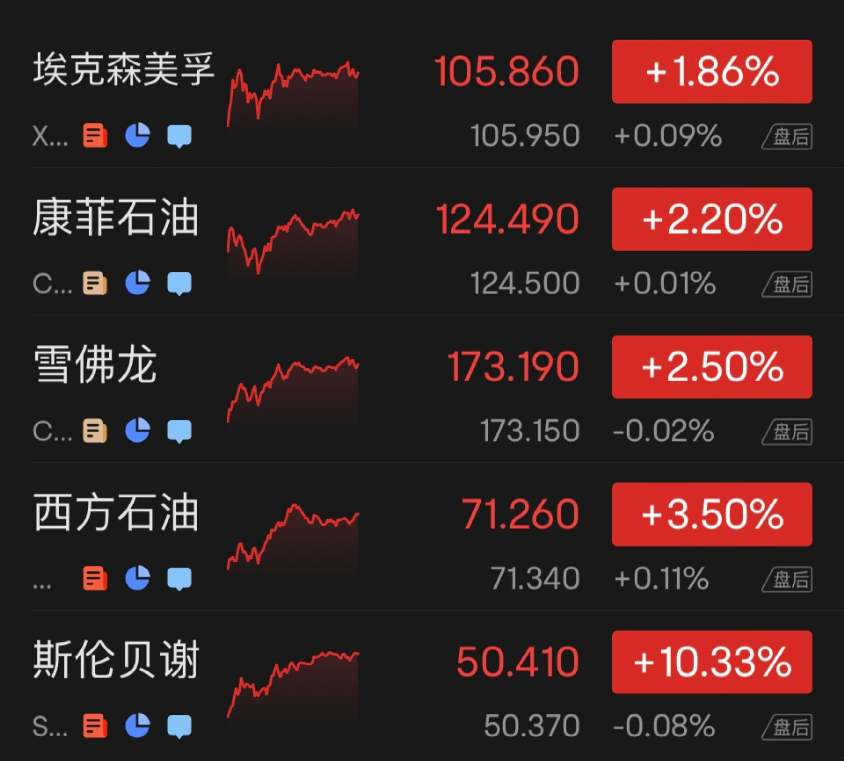Open the comment bubble icon under 斯伦贝谢
Image resolution: width=844 pixels, height=761 pixels.
pos(179,726)
